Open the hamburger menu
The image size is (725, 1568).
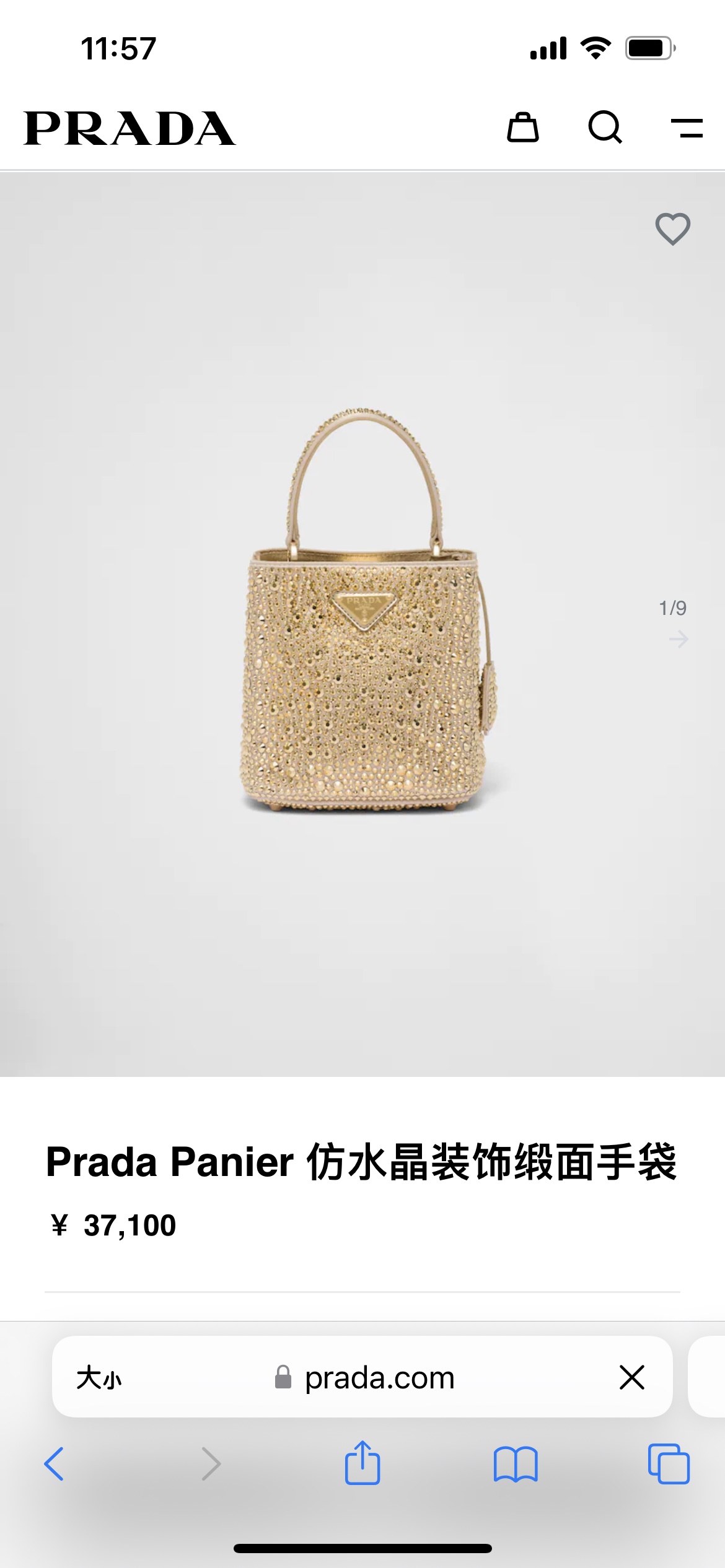point(687,128)
